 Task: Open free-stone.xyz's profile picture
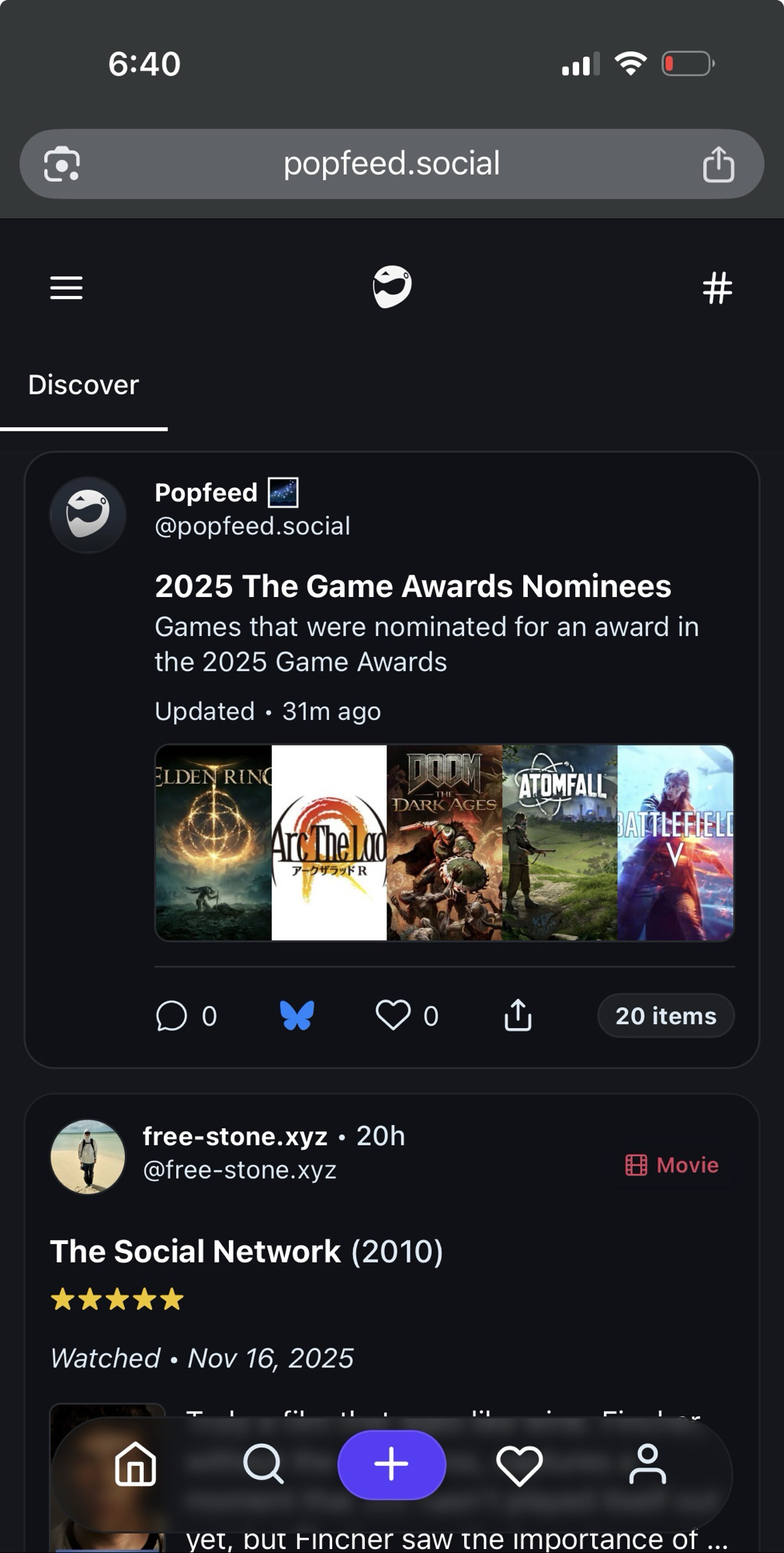(88, 1156)
